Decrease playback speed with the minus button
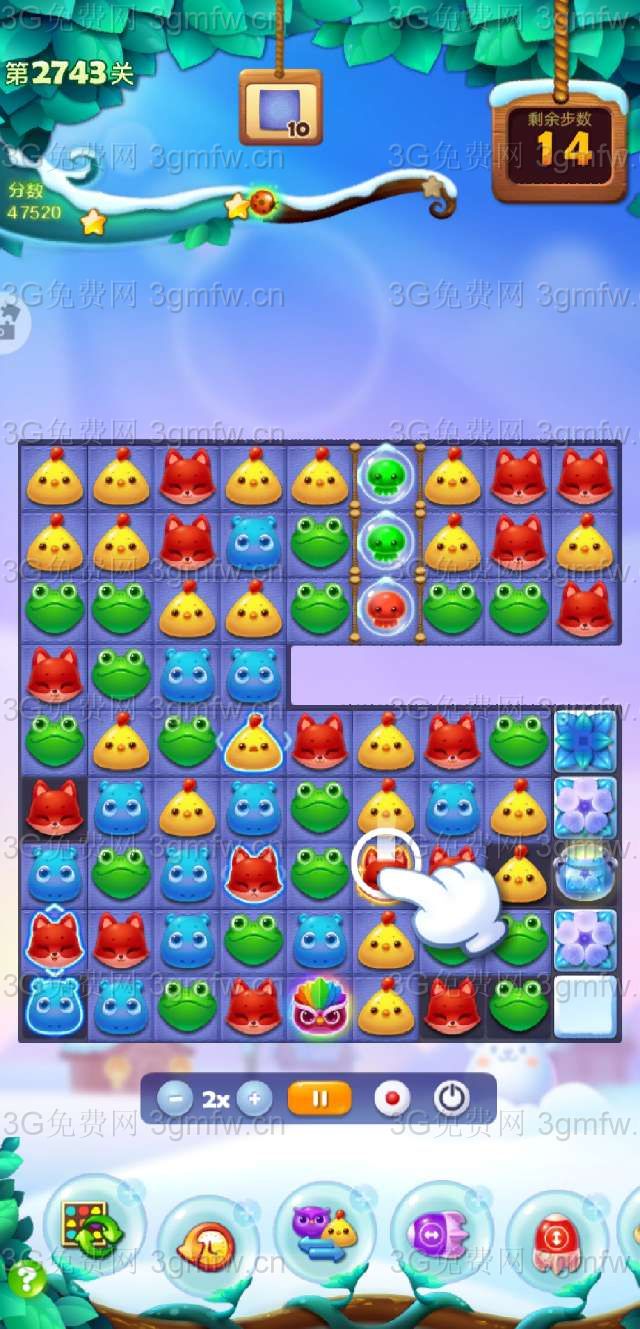Screen dimensions: 640x1329 pos(175,1099)
